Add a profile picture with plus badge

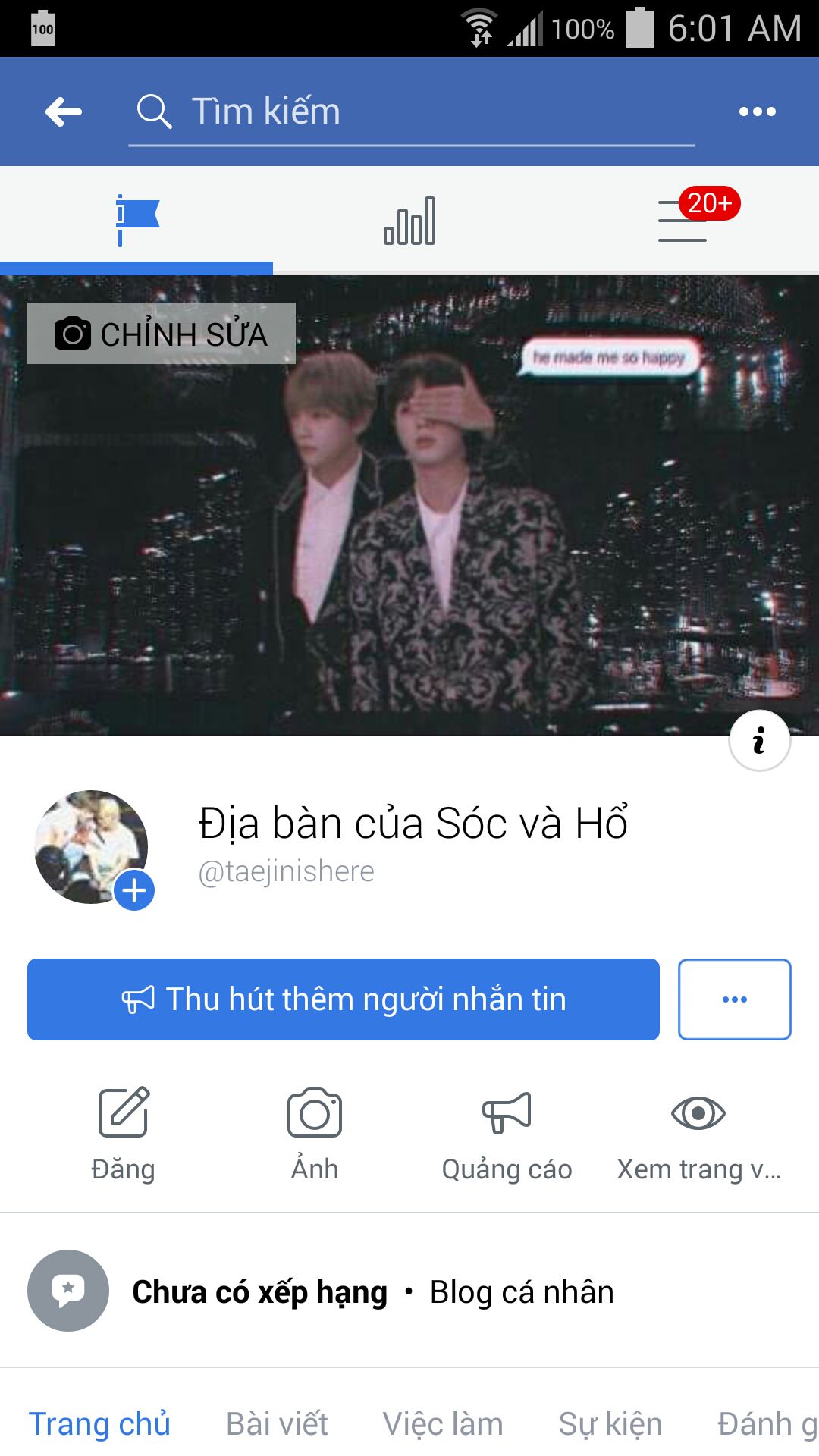point(134,890)
